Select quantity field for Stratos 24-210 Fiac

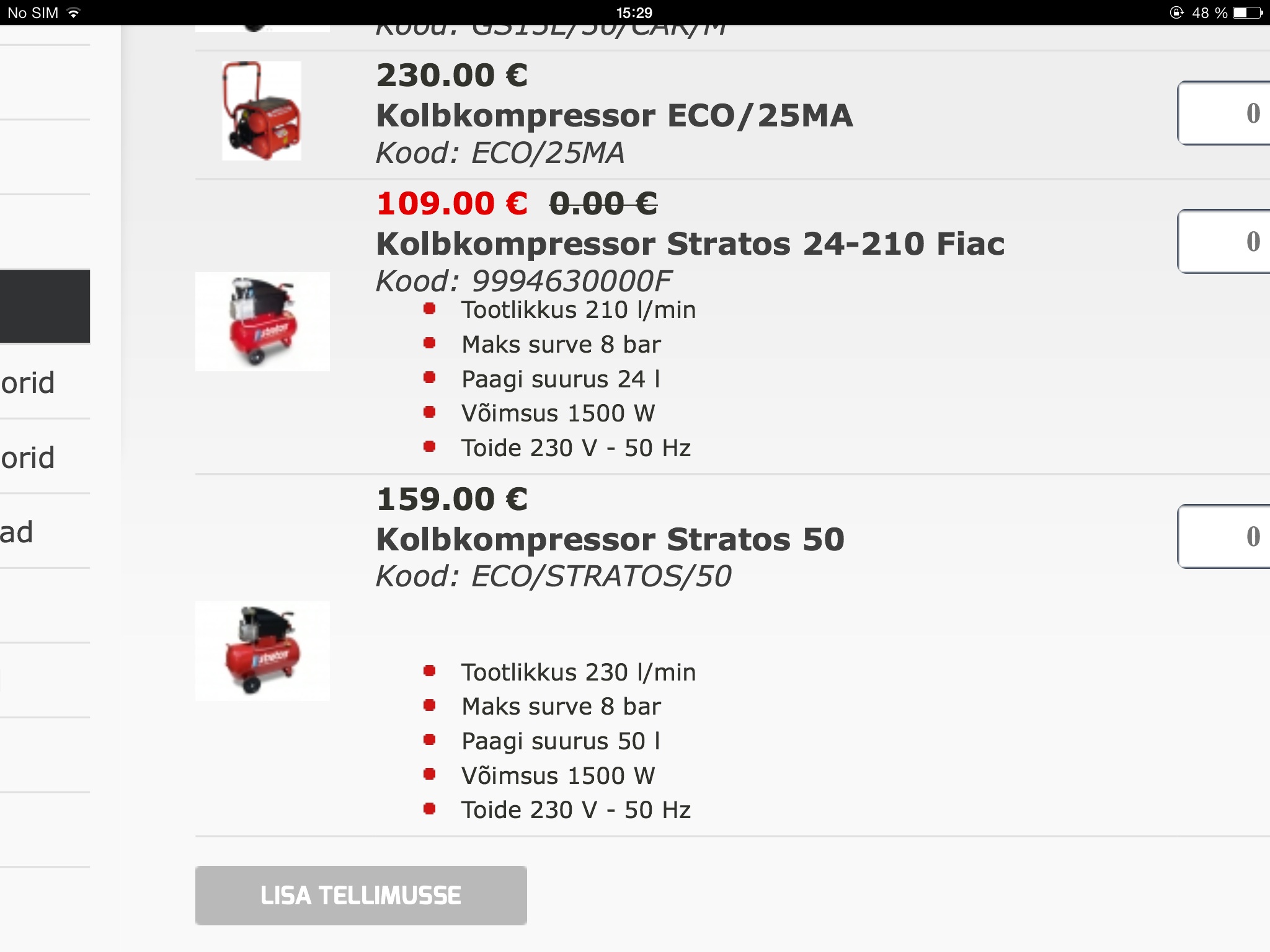1224,242
